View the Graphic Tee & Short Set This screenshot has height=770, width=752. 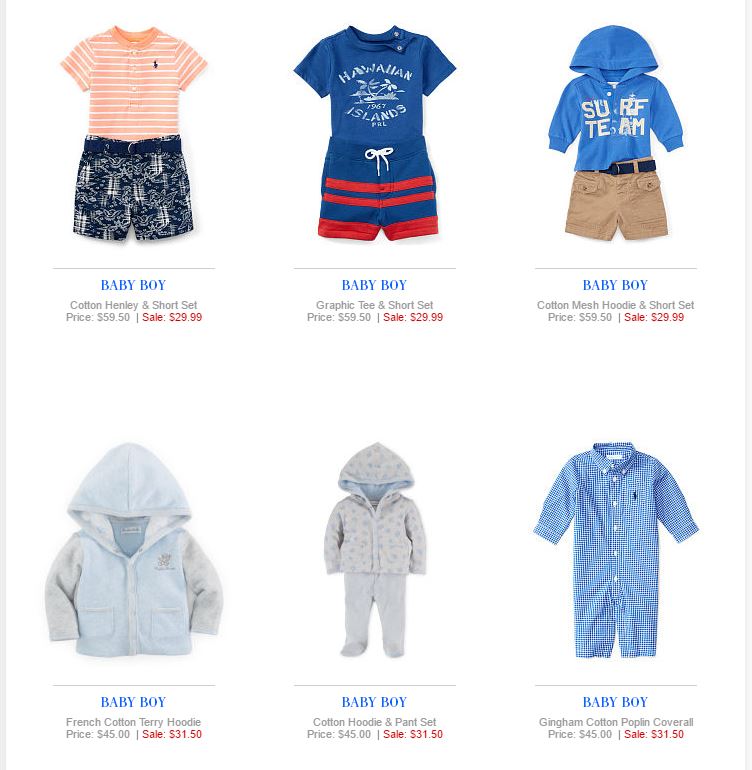(x=374, y=305)
